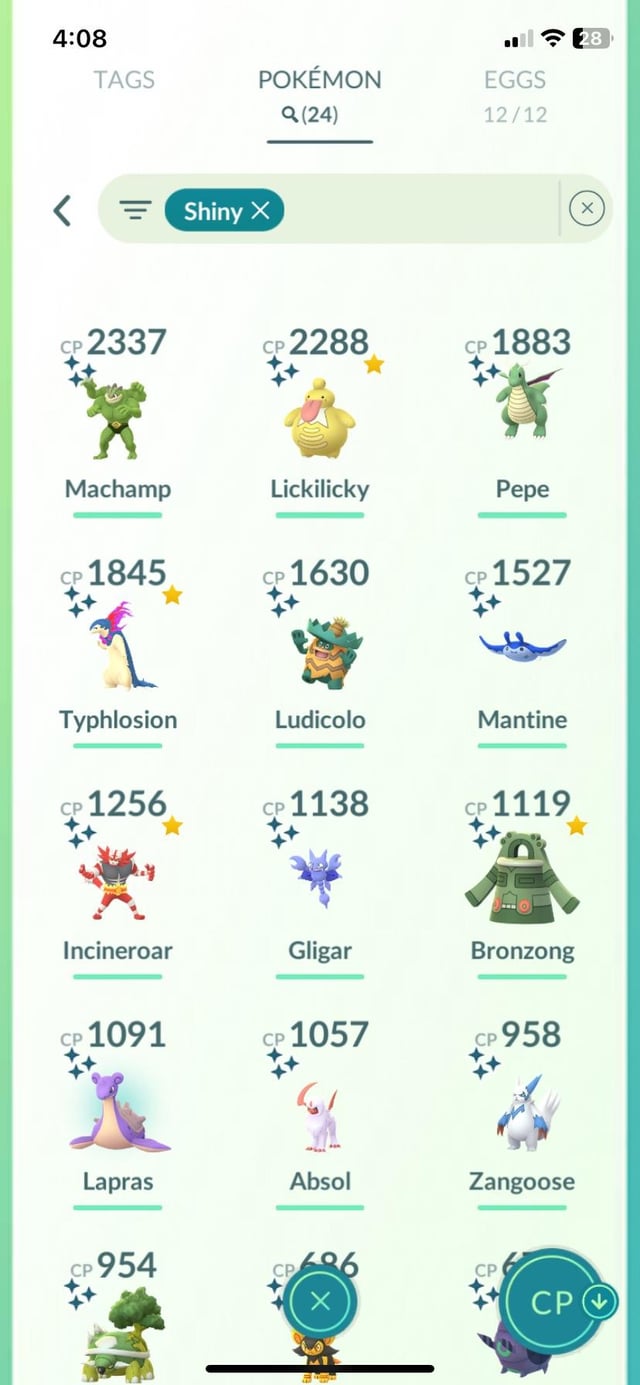Clear the search field
Image resolution: width=640 pixels, height=1385 pixels.
[x=587, y=209]
